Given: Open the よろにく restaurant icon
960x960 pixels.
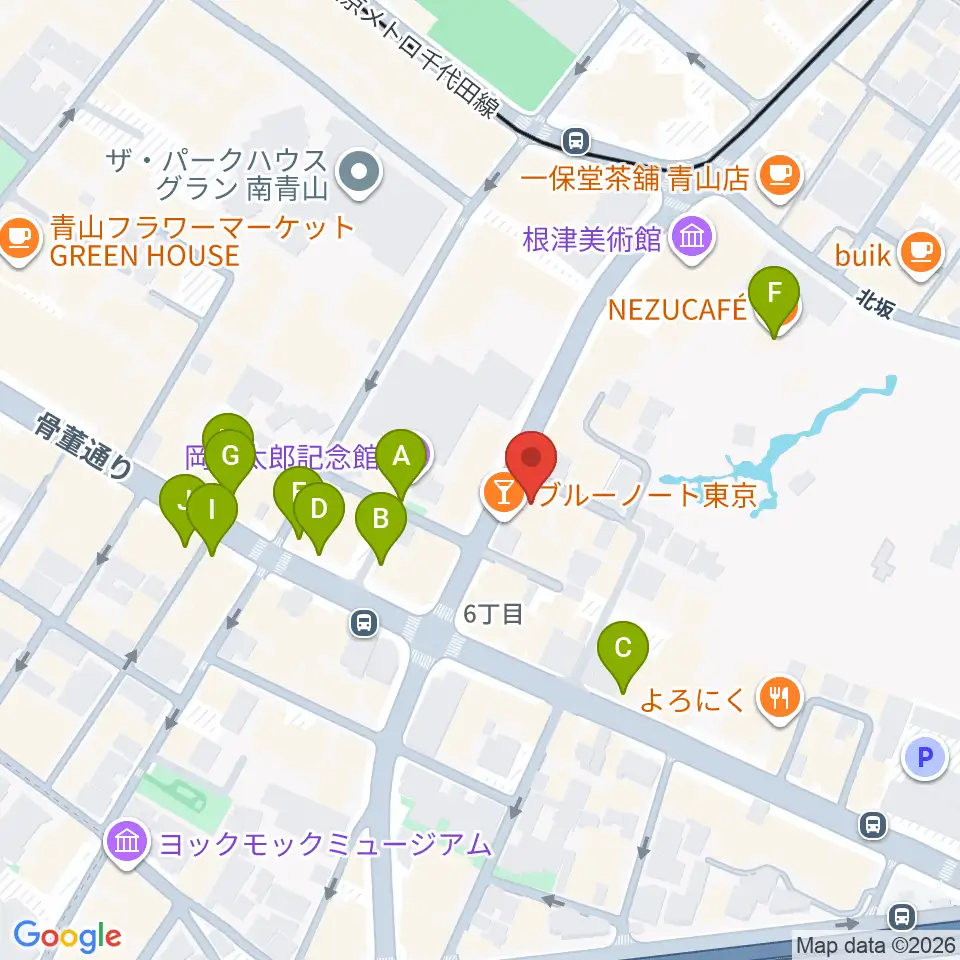Looking at the screenshot, I should 778,694.
